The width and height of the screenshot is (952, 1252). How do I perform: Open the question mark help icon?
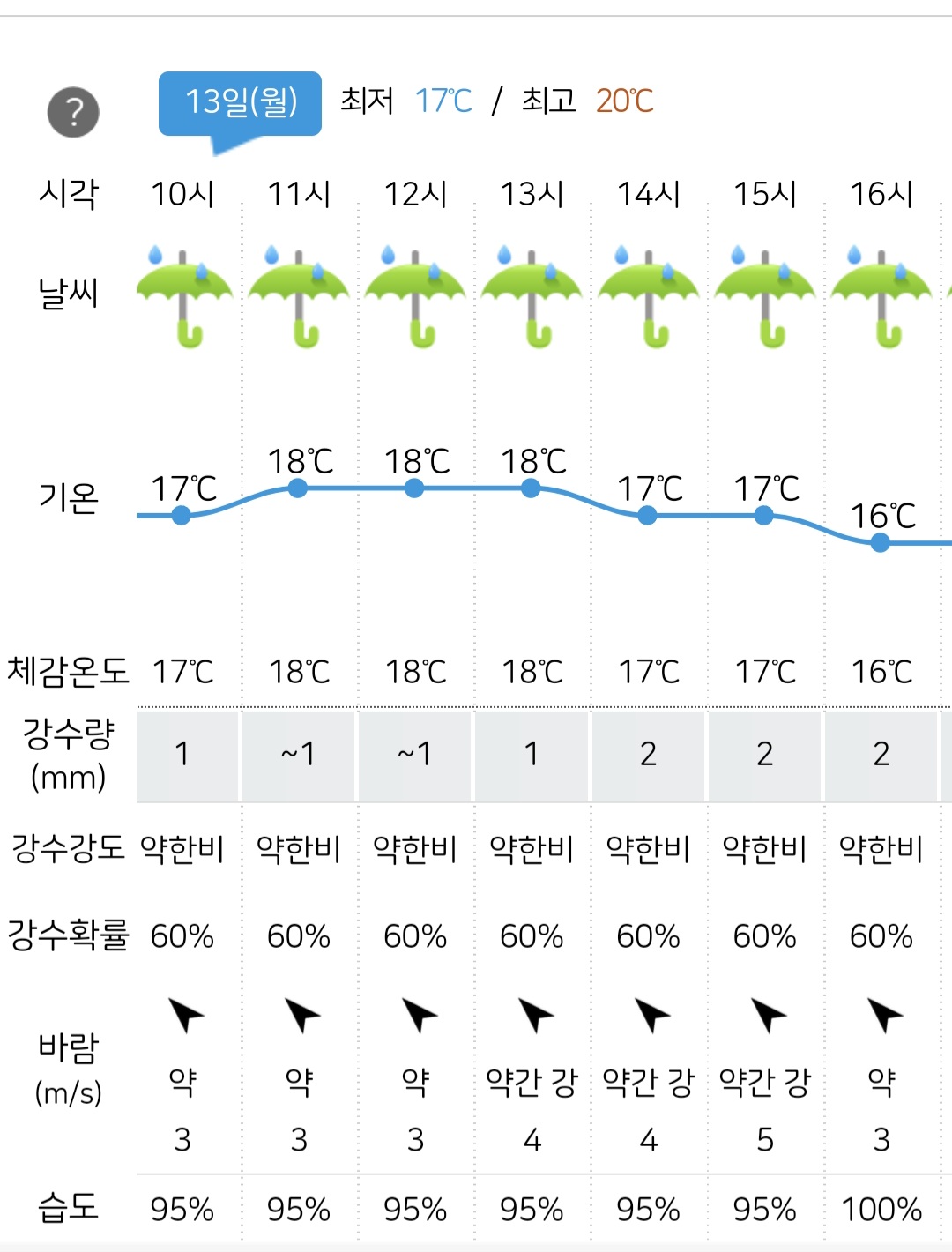coord(73,112)
